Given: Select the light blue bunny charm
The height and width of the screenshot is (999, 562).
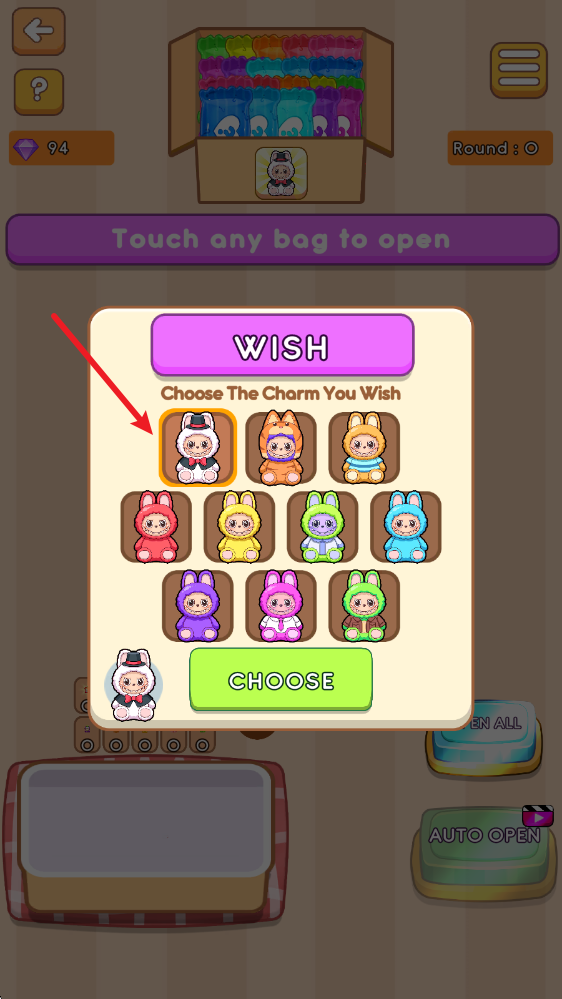Looking at the screenshot, I should (x=406, y=527).
